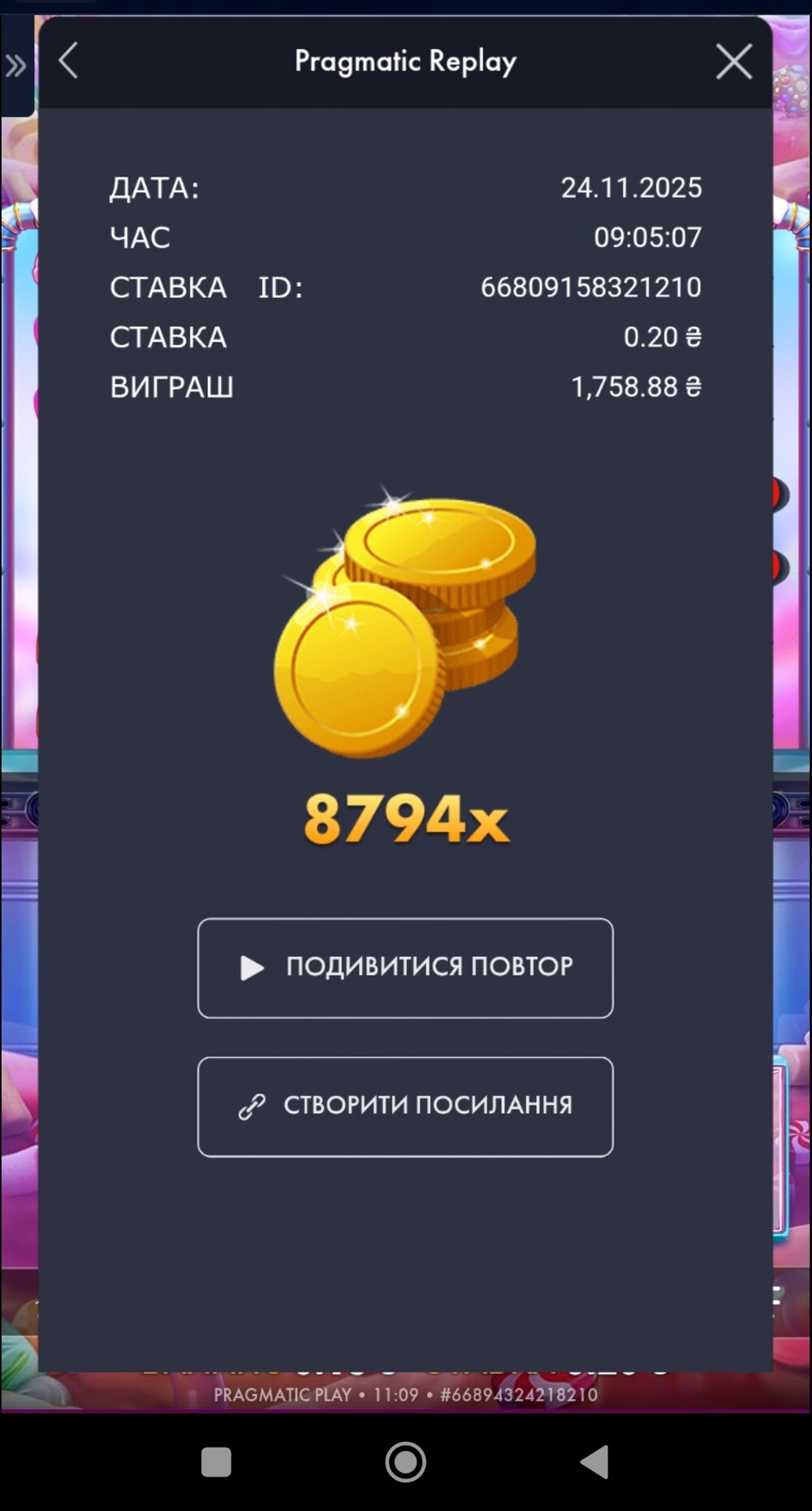The image size is (812, 1511).
Task: Close the Pragmatic Replay dialog
Action: pyautogui.click(x=733, y=62)
